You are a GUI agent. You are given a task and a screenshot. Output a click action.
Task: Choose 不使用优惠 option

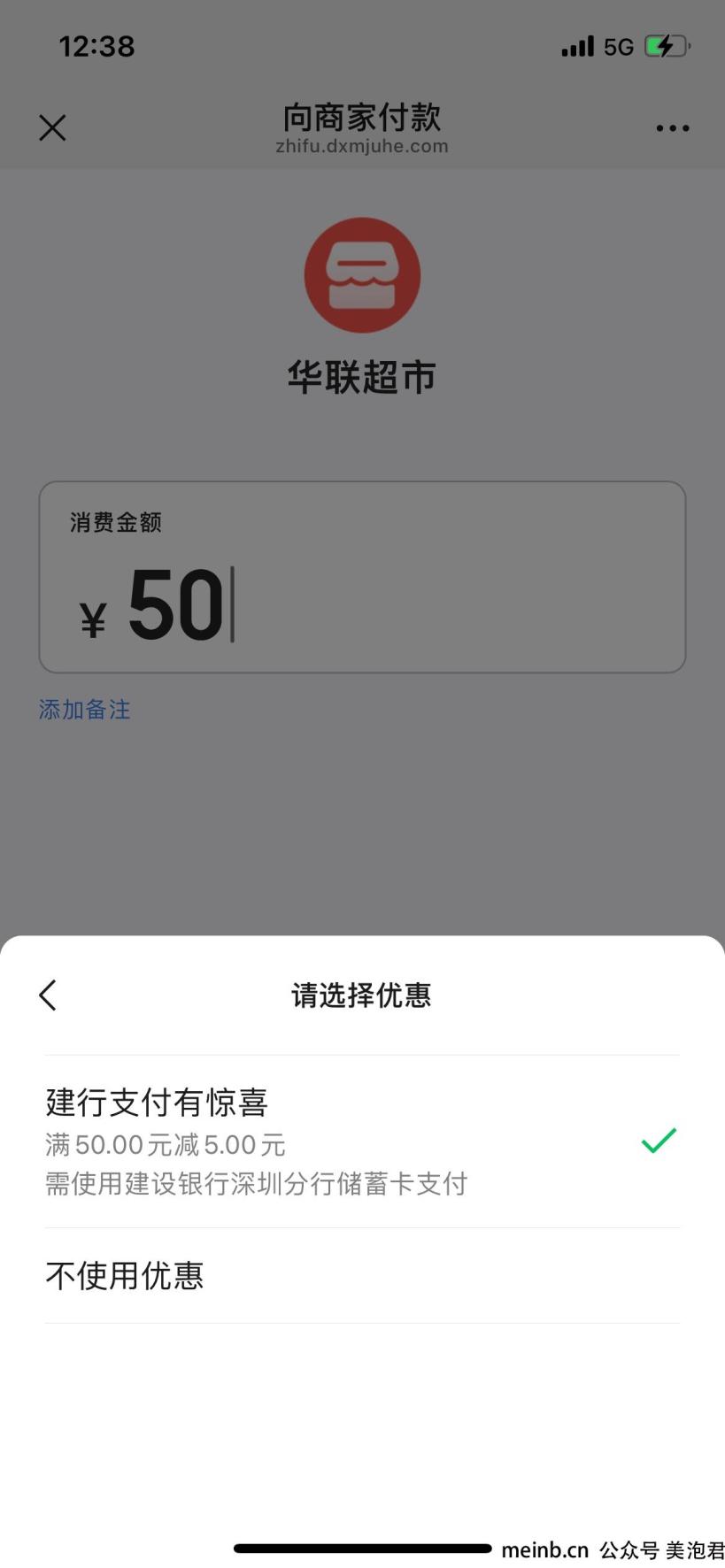click(362, 1276)
